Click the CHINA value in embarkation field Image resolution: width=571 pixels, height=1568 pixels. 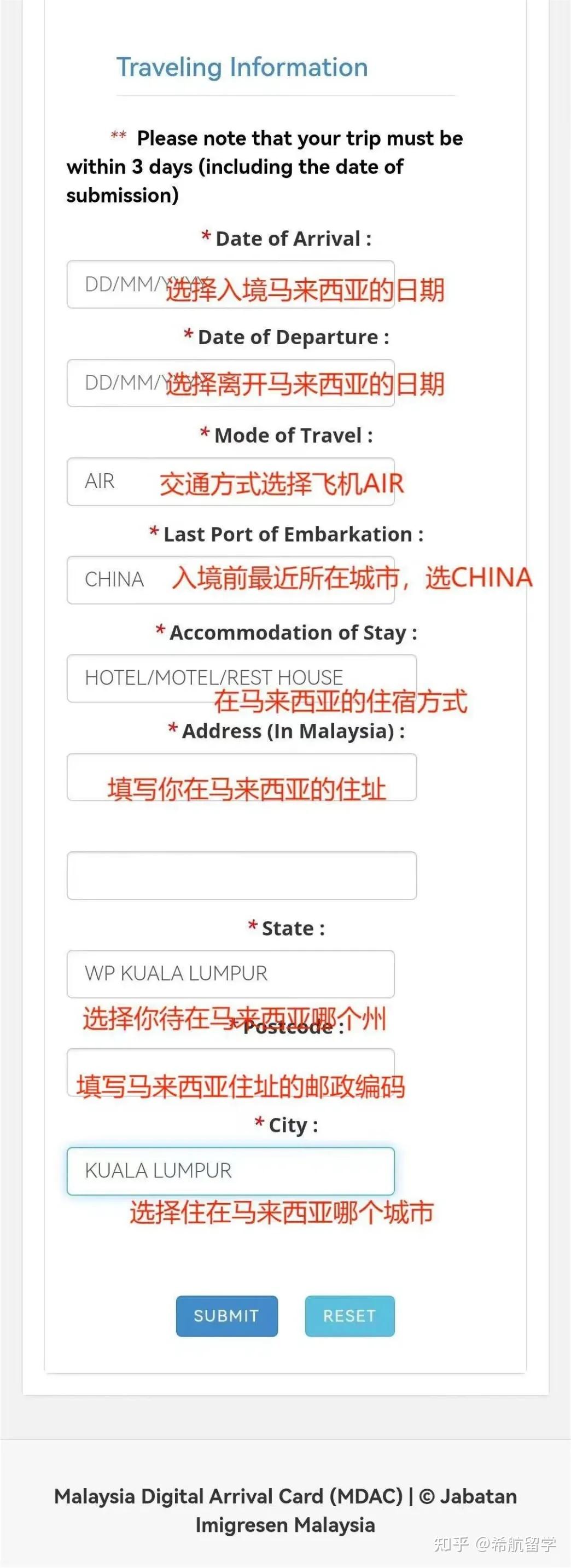click(113, 580)
